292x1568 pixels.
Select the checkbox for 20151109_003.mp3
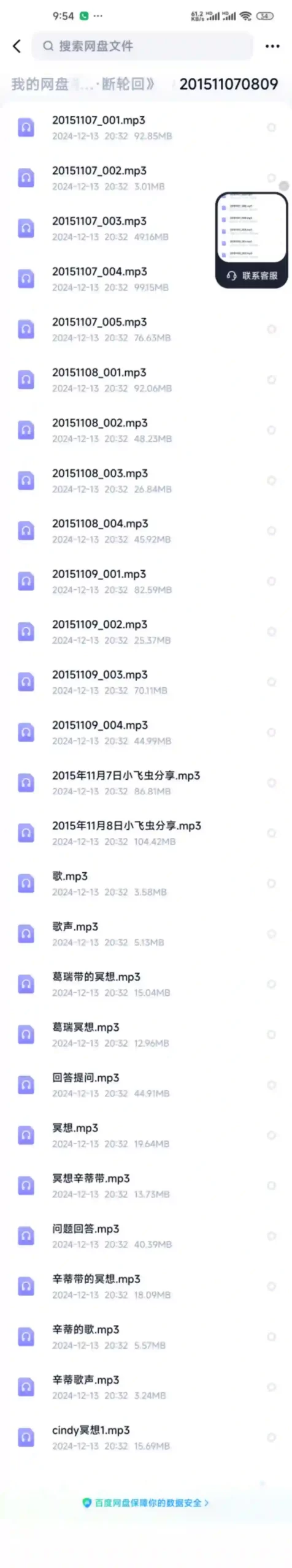coord(271,682)
